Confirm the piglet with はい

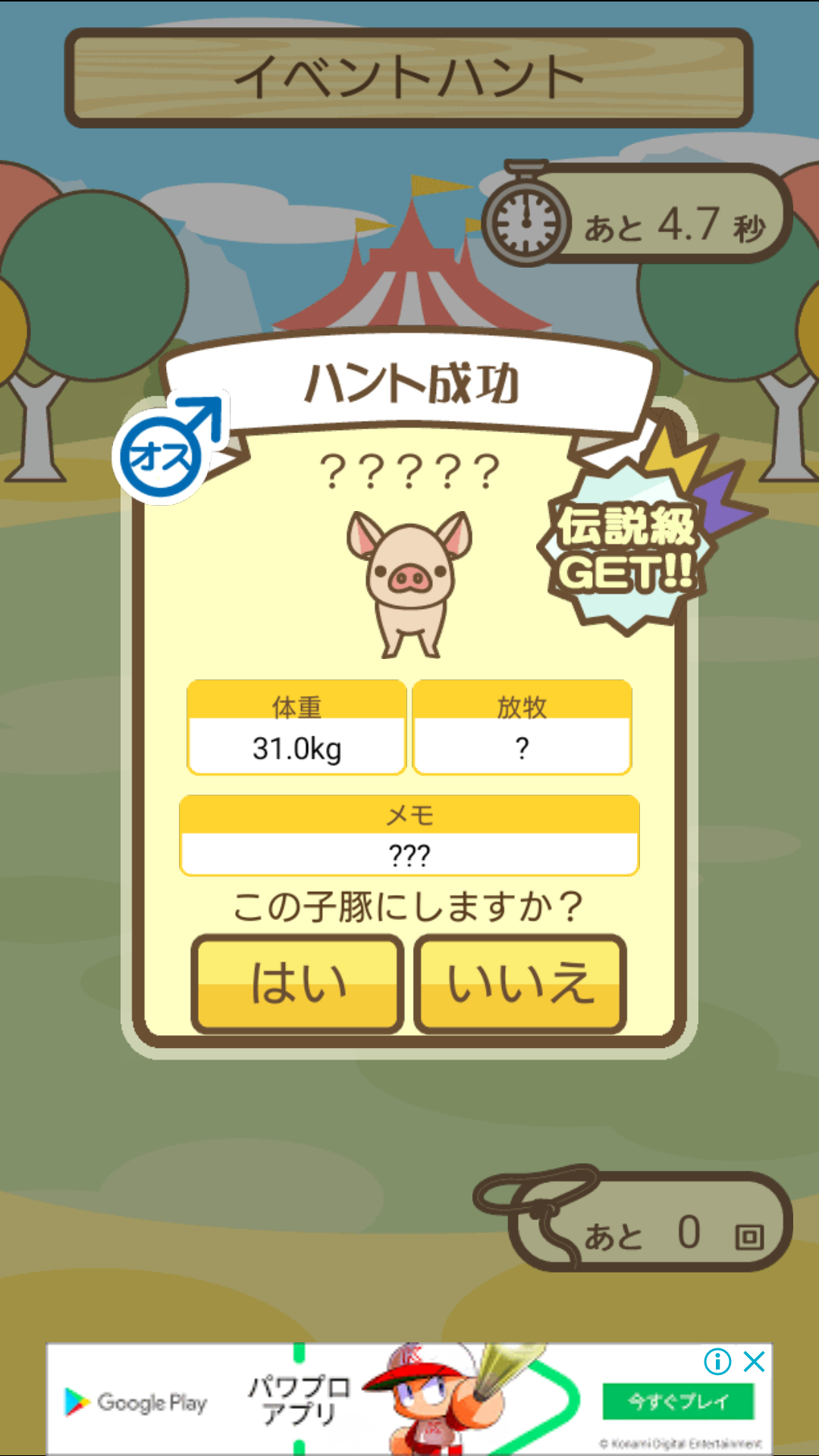pyautogui.click(x=297, y=984)
